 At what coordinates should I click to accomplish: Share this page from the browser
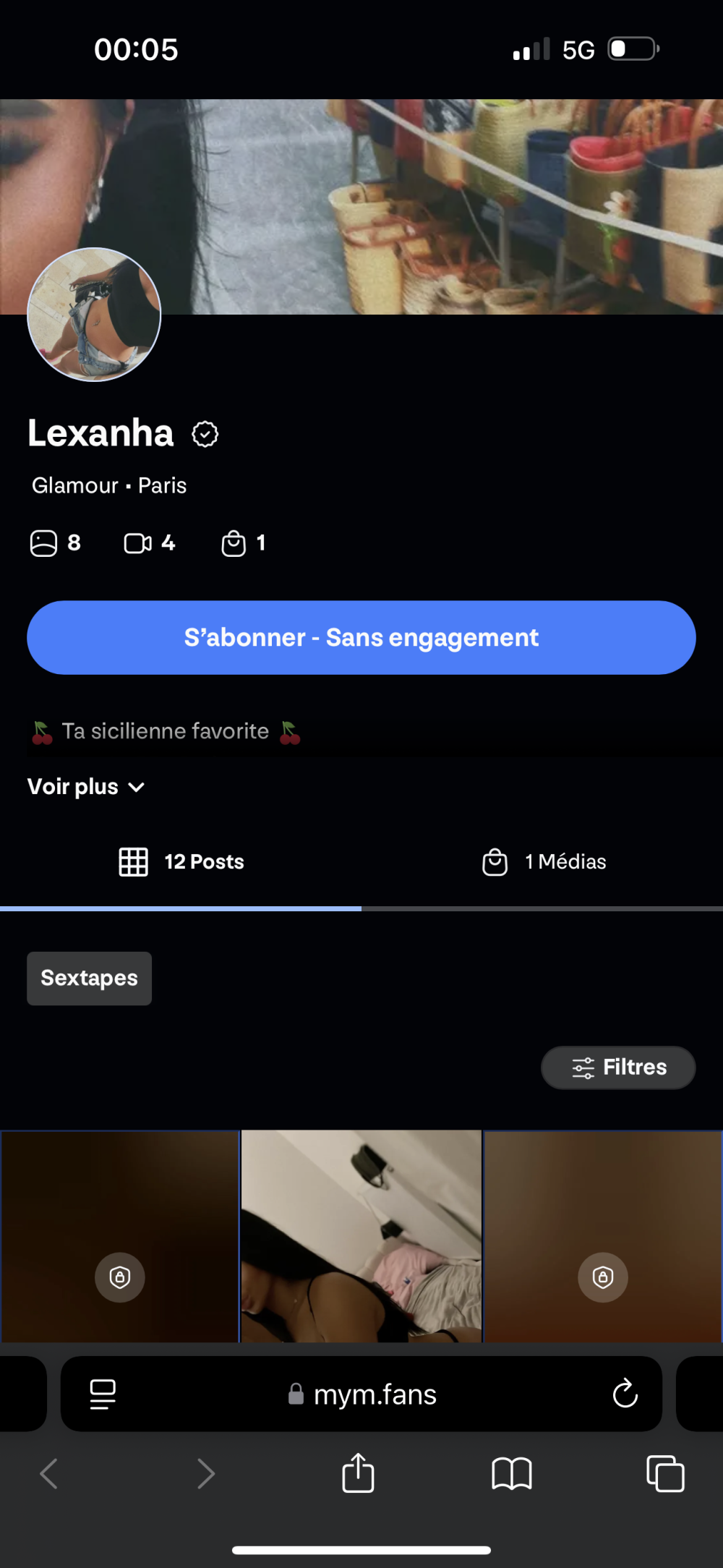tap(358, 1473)
